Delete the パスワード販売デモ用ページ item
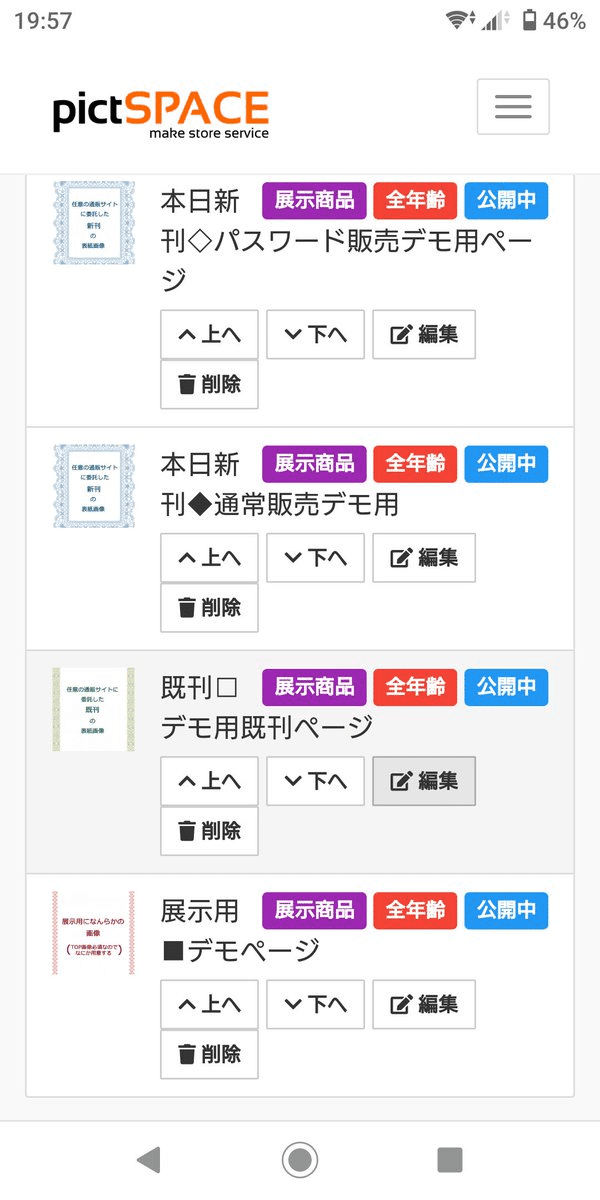 pyautogui.click(x=209, y=384)
